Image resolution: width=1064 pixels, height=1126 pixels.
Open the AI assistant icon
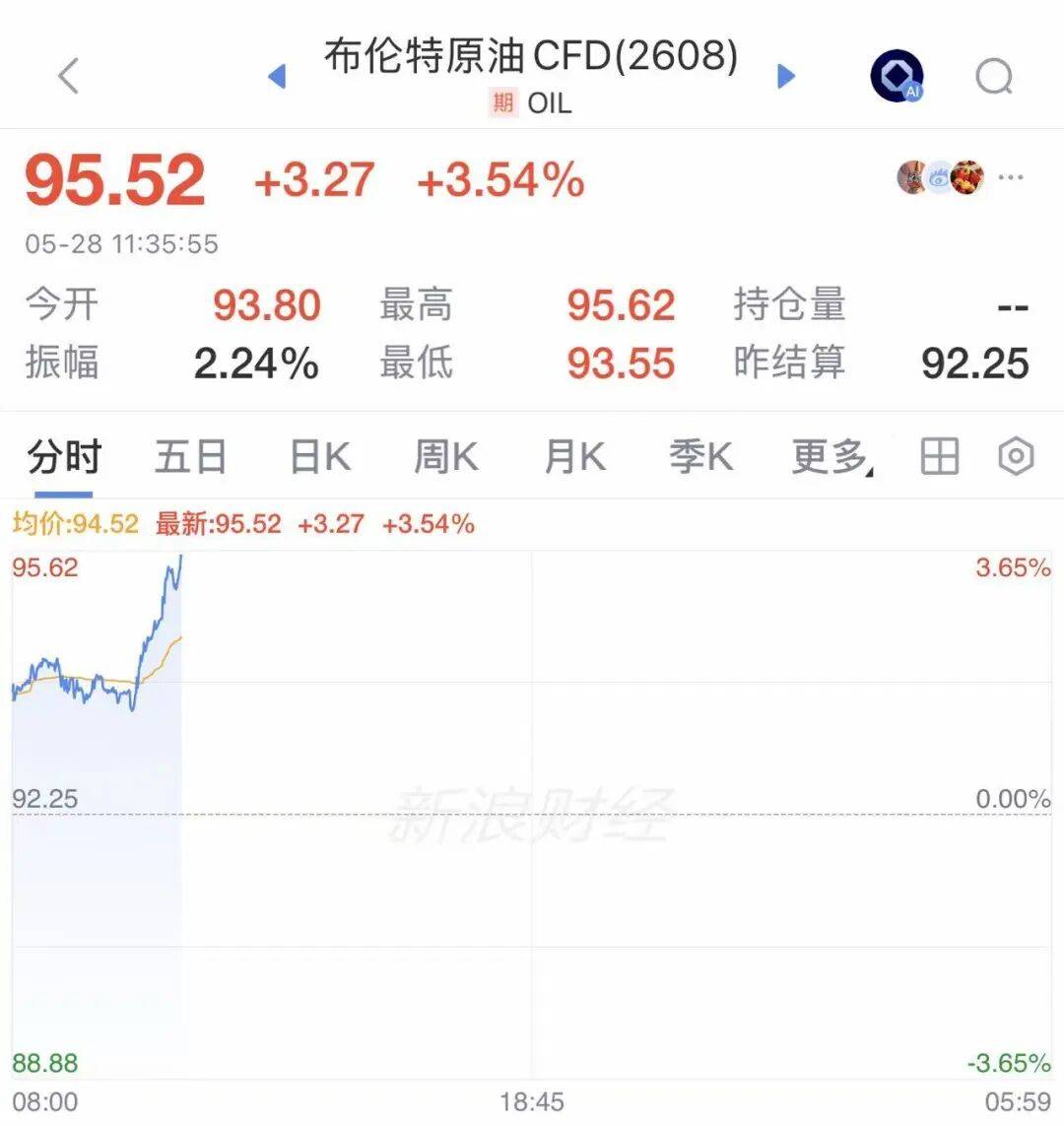pyautogui.click(x=897, y=76)
